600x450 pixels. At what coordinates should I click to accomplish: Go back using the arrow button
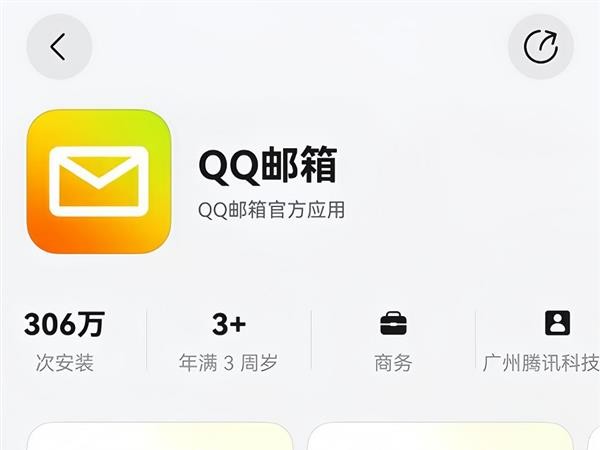(59, 46)
